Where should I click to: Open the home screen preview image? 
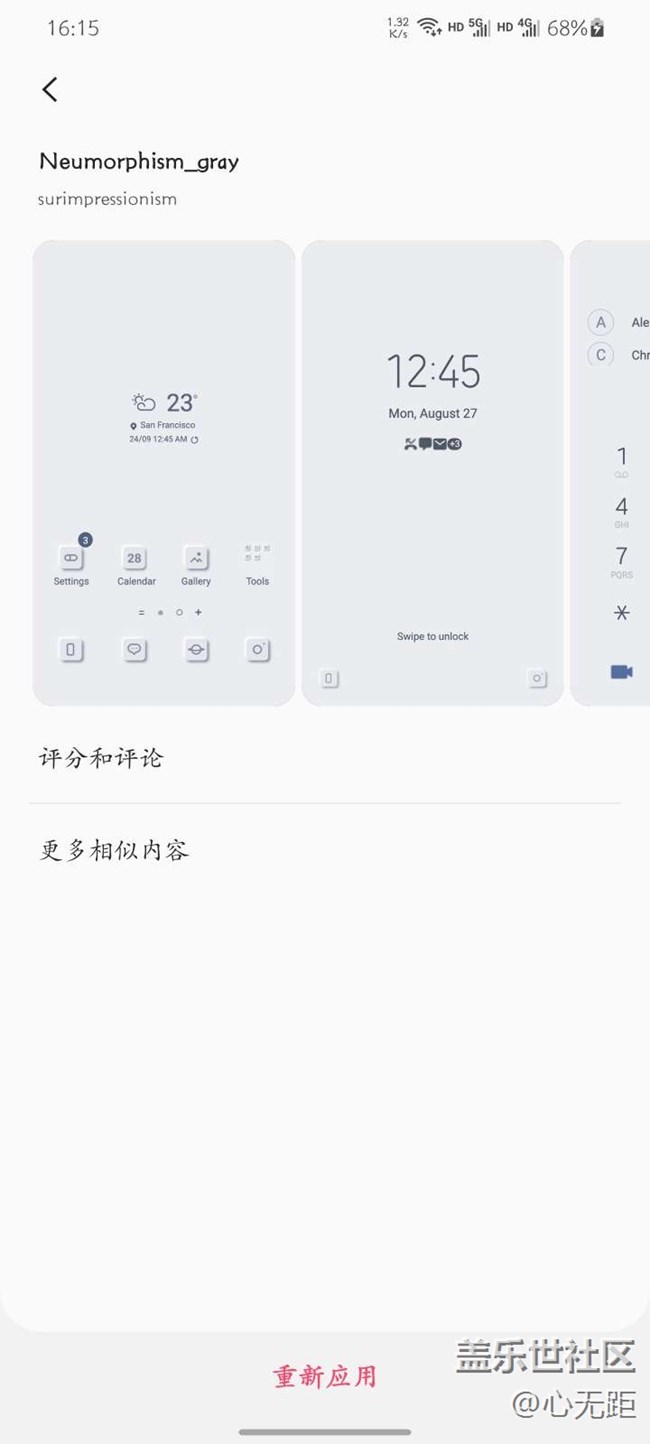click(164, 472)
